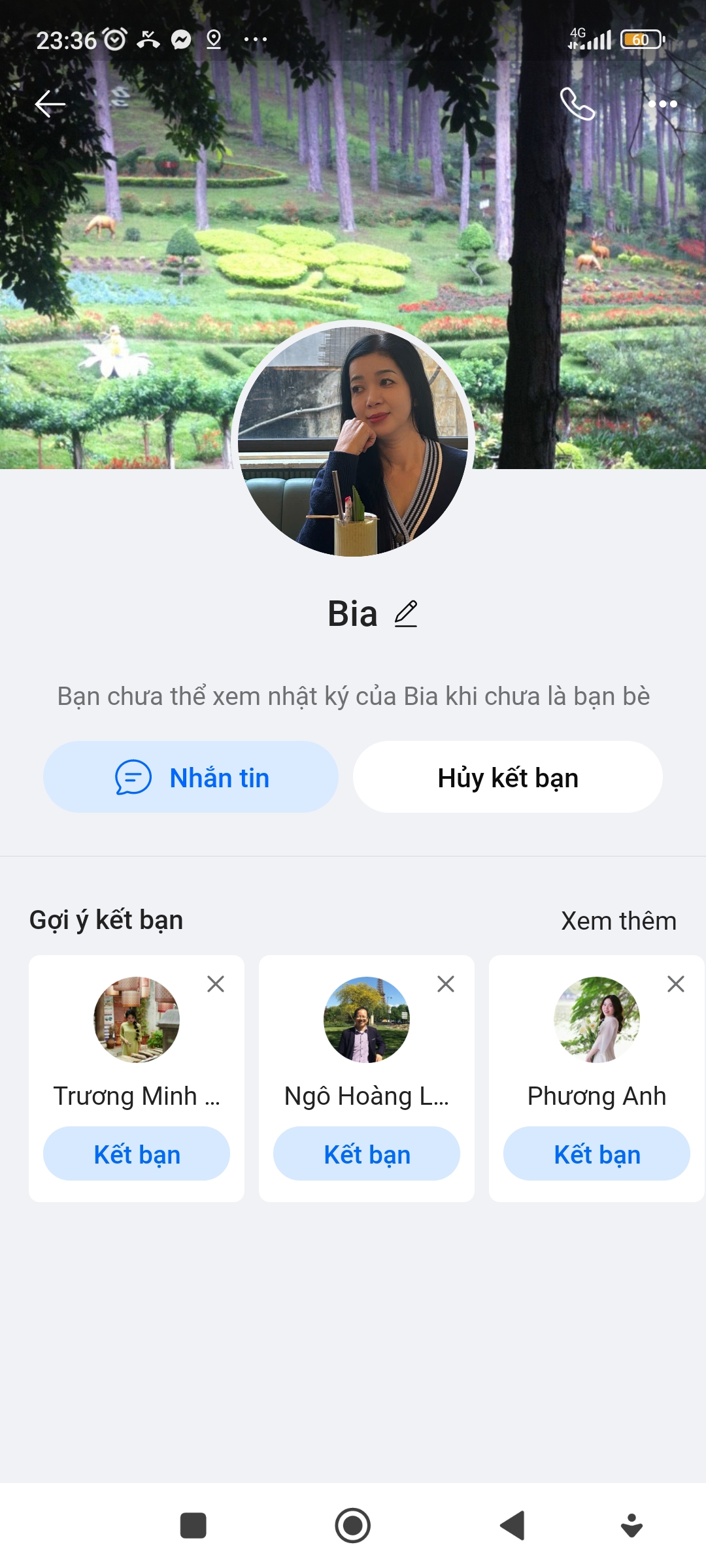Dismiss Ngô Hoàng suggestion with the X
706x1568 pixels.
tap(446, 984)
